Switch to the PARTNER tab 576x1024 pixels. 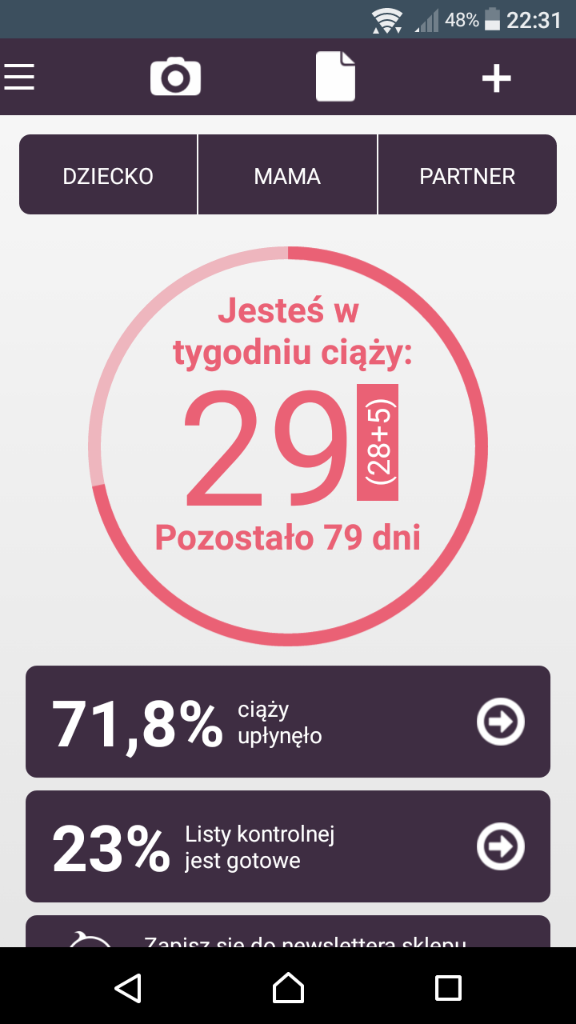[x=468, y=175]
